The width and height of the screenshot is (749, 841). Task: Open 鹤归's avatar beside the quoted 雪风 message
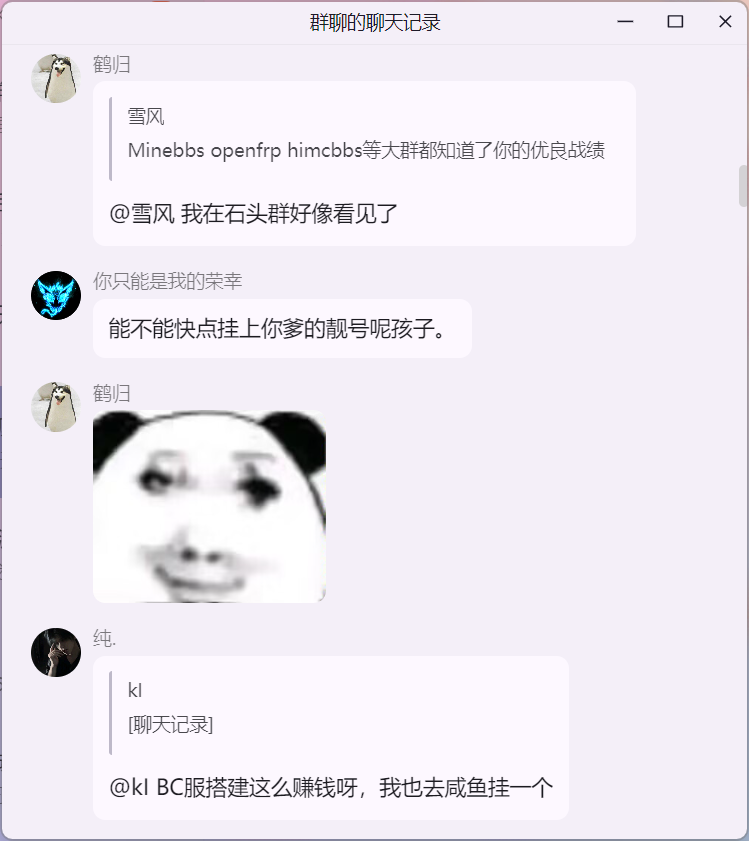(56, 78)
